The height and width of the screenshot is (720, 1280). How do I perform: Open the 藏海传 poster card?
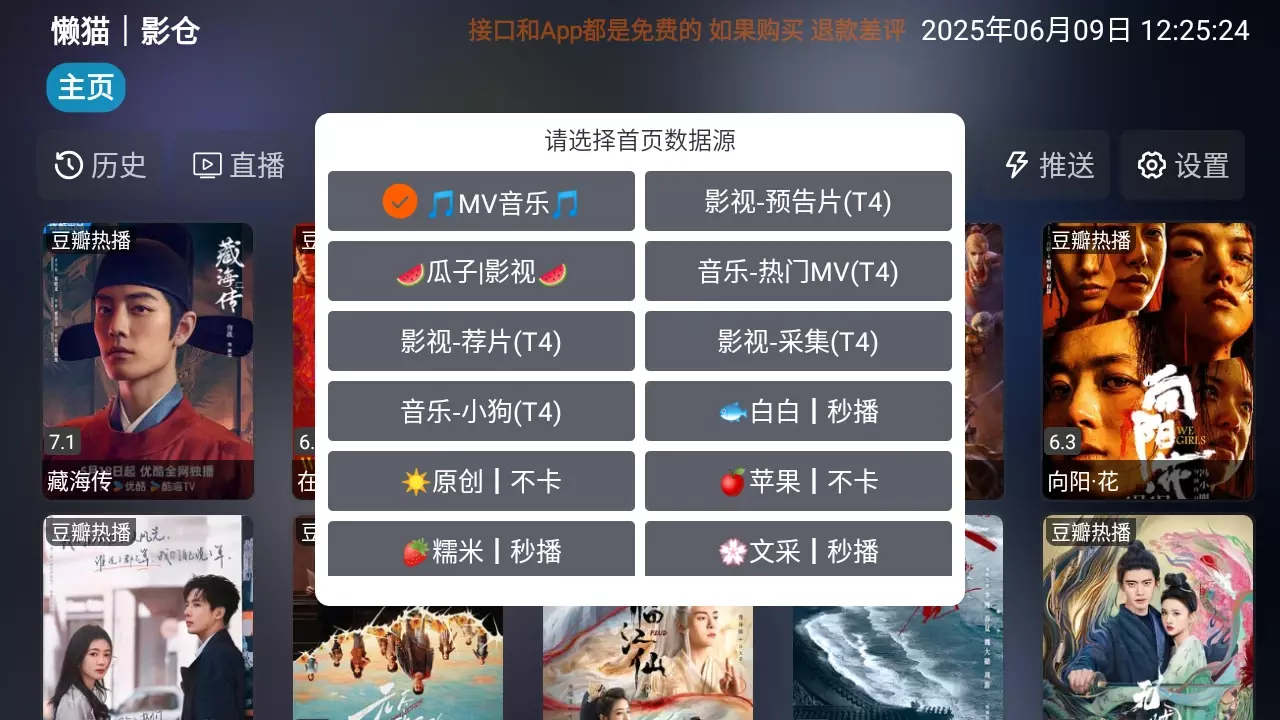coord(148,360)
